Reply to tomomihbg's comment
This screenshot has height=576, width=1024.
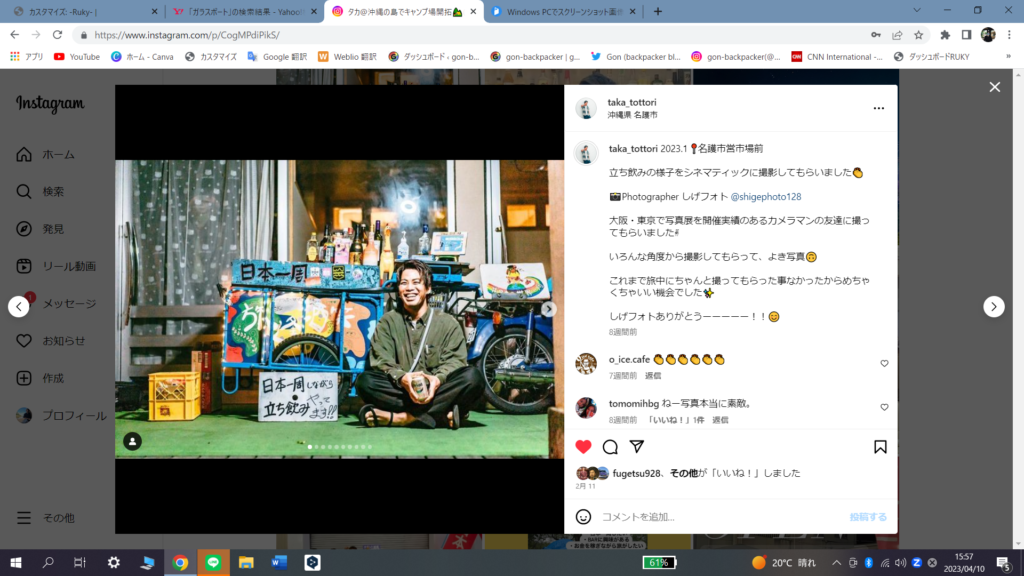tap(720, 420)
